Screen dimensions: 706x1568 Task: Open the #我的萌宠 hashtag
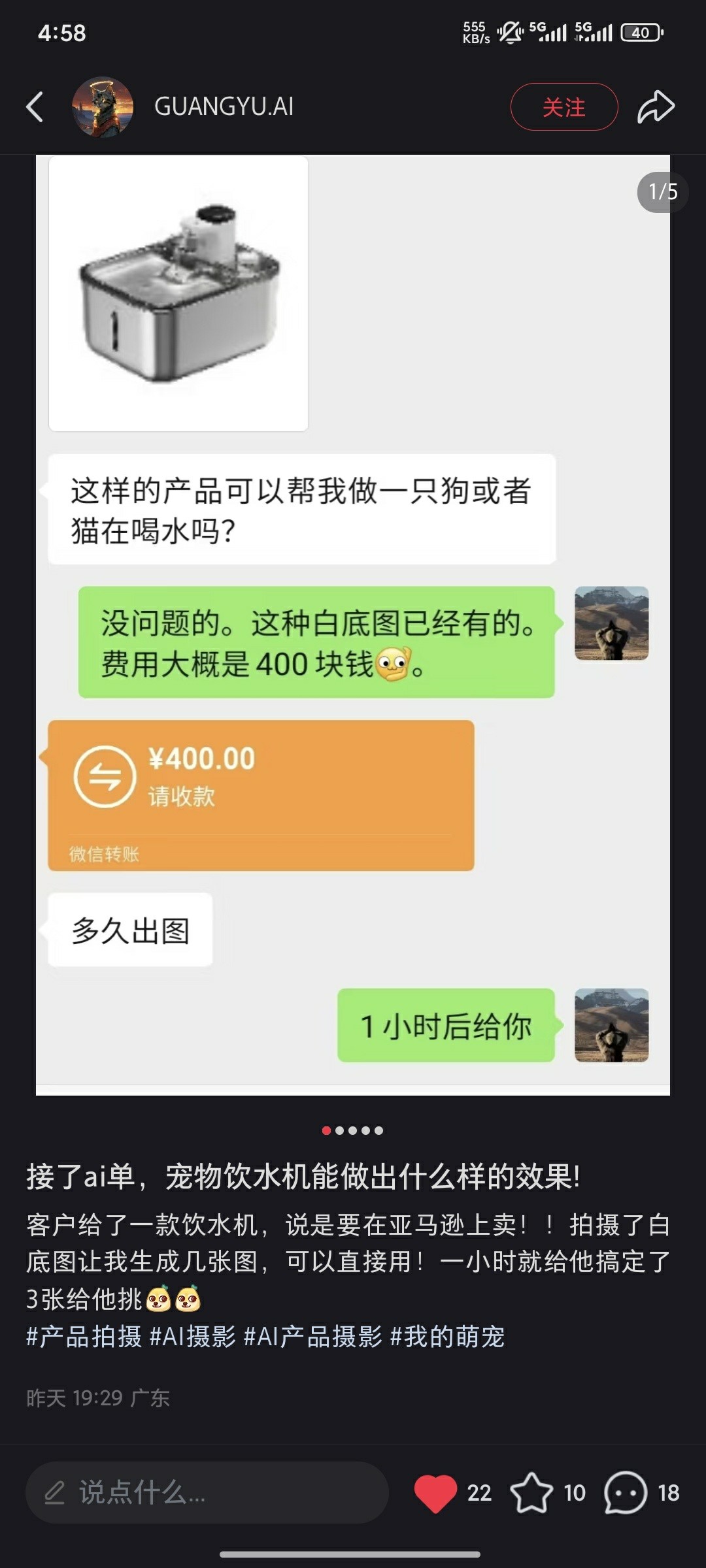click(x=447, y=1337)
